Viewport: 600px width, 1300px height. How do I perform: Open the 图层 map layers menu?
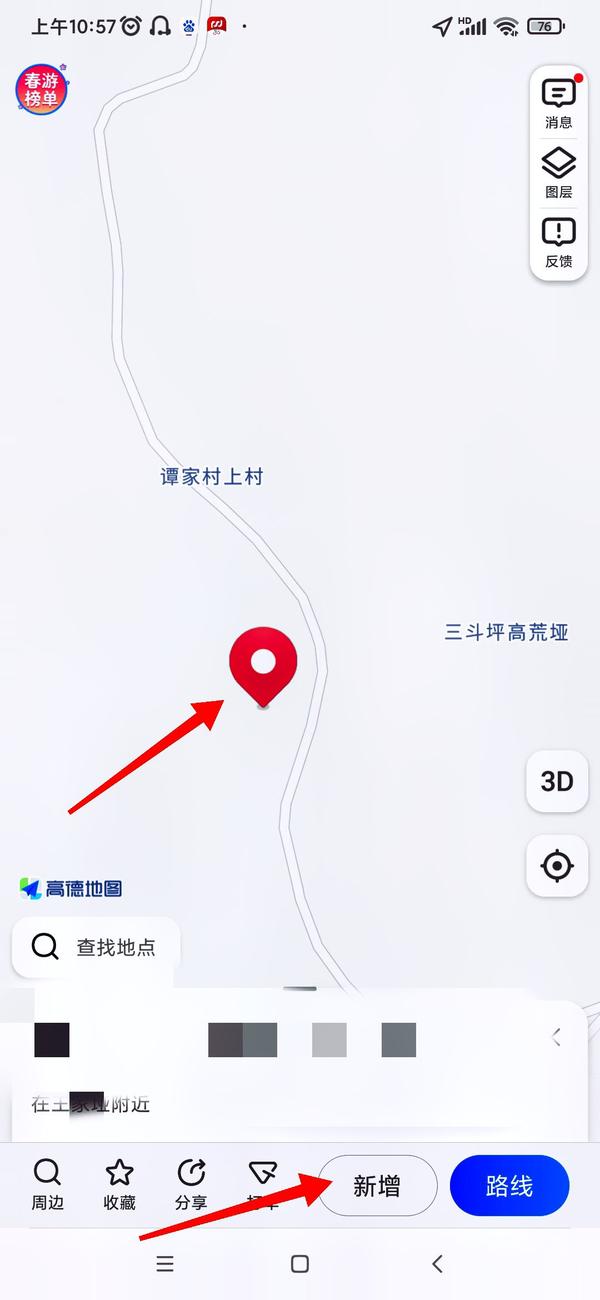point(559,173)
